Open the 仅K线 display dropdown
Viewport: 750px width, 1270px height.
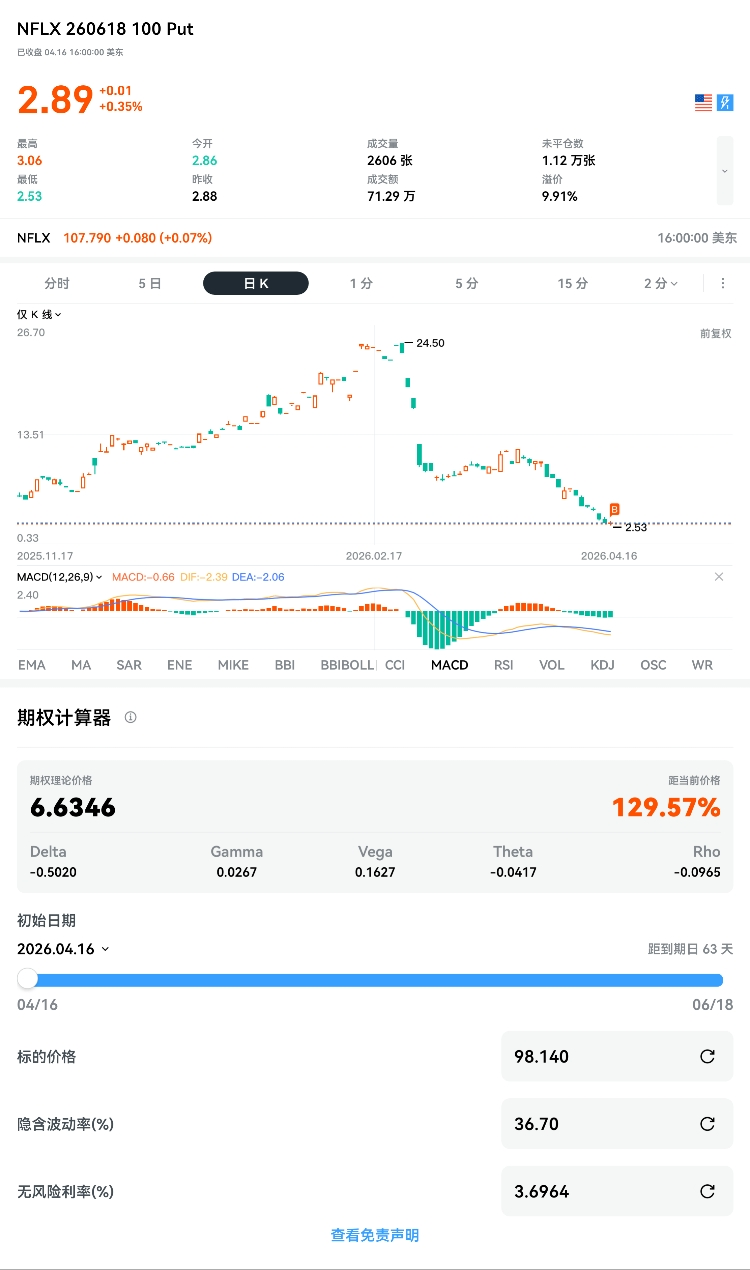coord(39,315)
